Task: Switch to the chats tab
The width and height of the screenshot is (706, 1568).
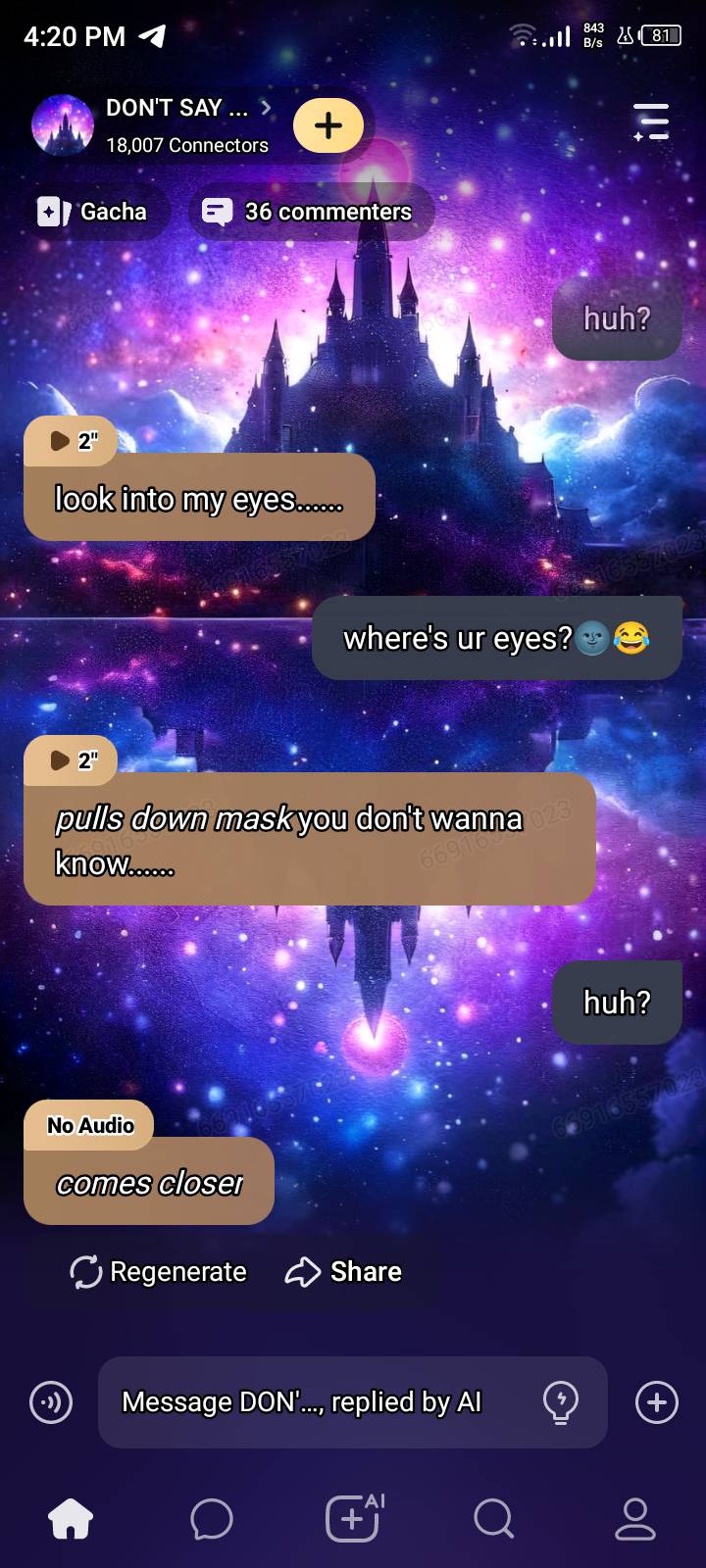Action: [x=212, y=1519]
